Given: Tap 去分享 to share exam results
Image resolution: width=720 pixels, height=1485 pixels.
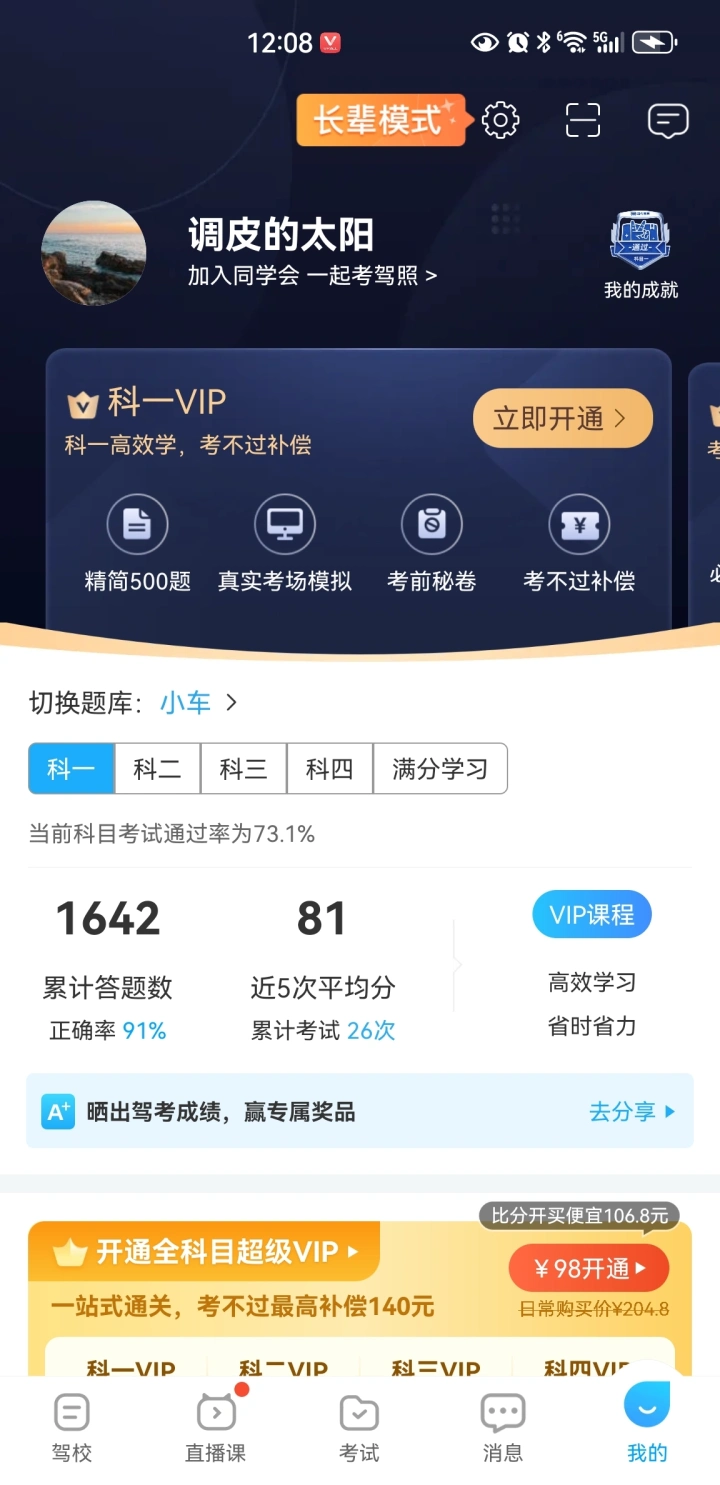Looking at the screenshot, I should coord(632,1111).
